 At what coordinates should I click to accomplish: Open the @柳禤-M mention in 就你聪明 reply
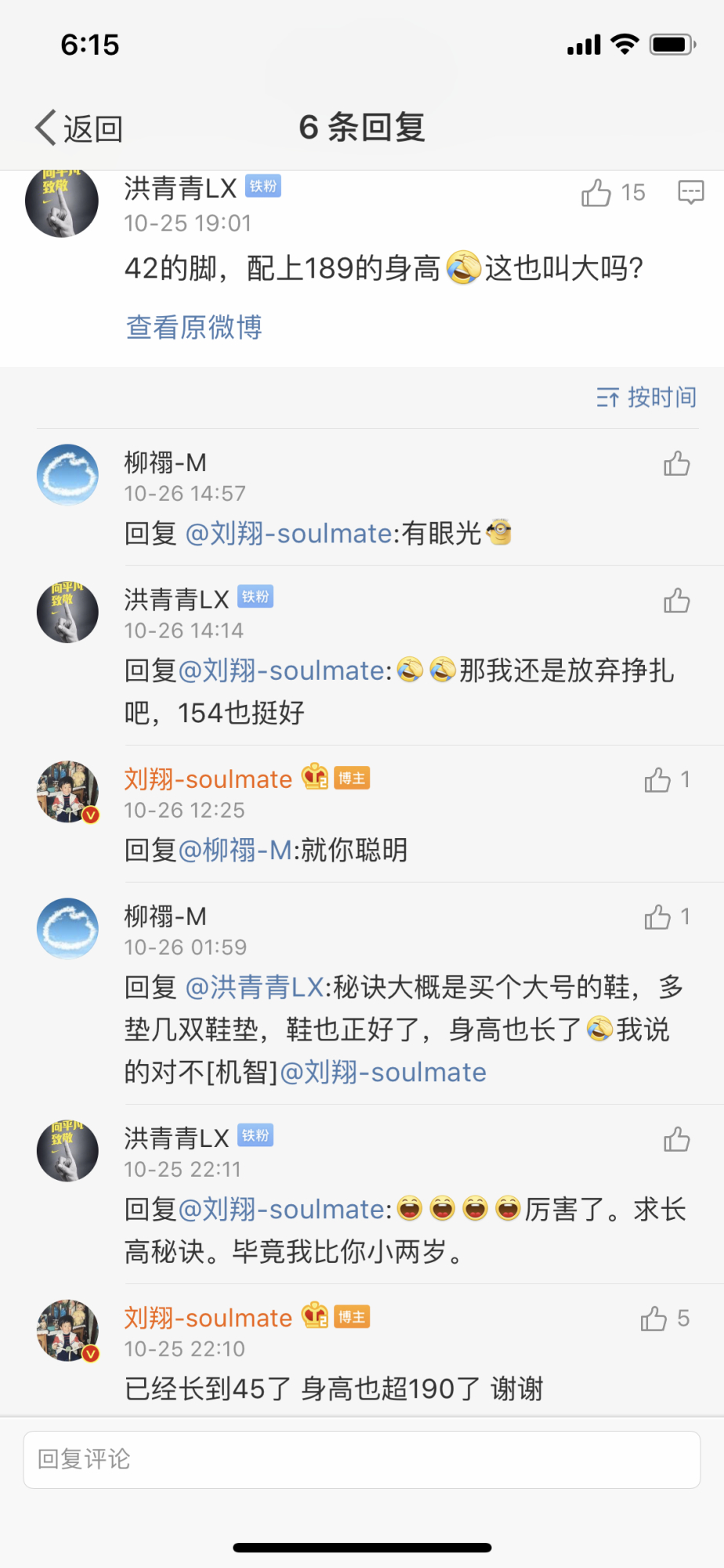(x=235, y=850)
